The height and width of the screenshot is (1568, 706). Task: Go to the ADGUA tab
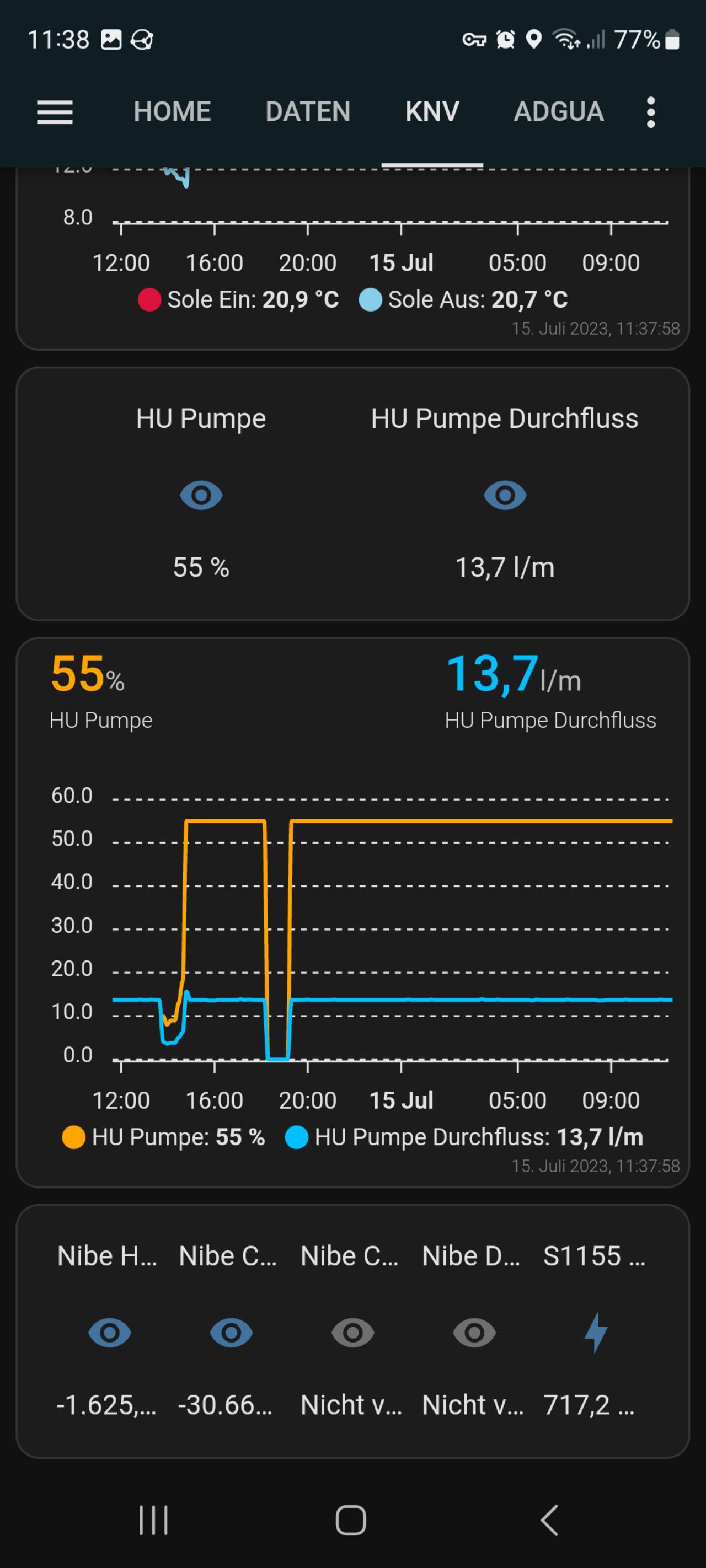click(x=559, y=111)
